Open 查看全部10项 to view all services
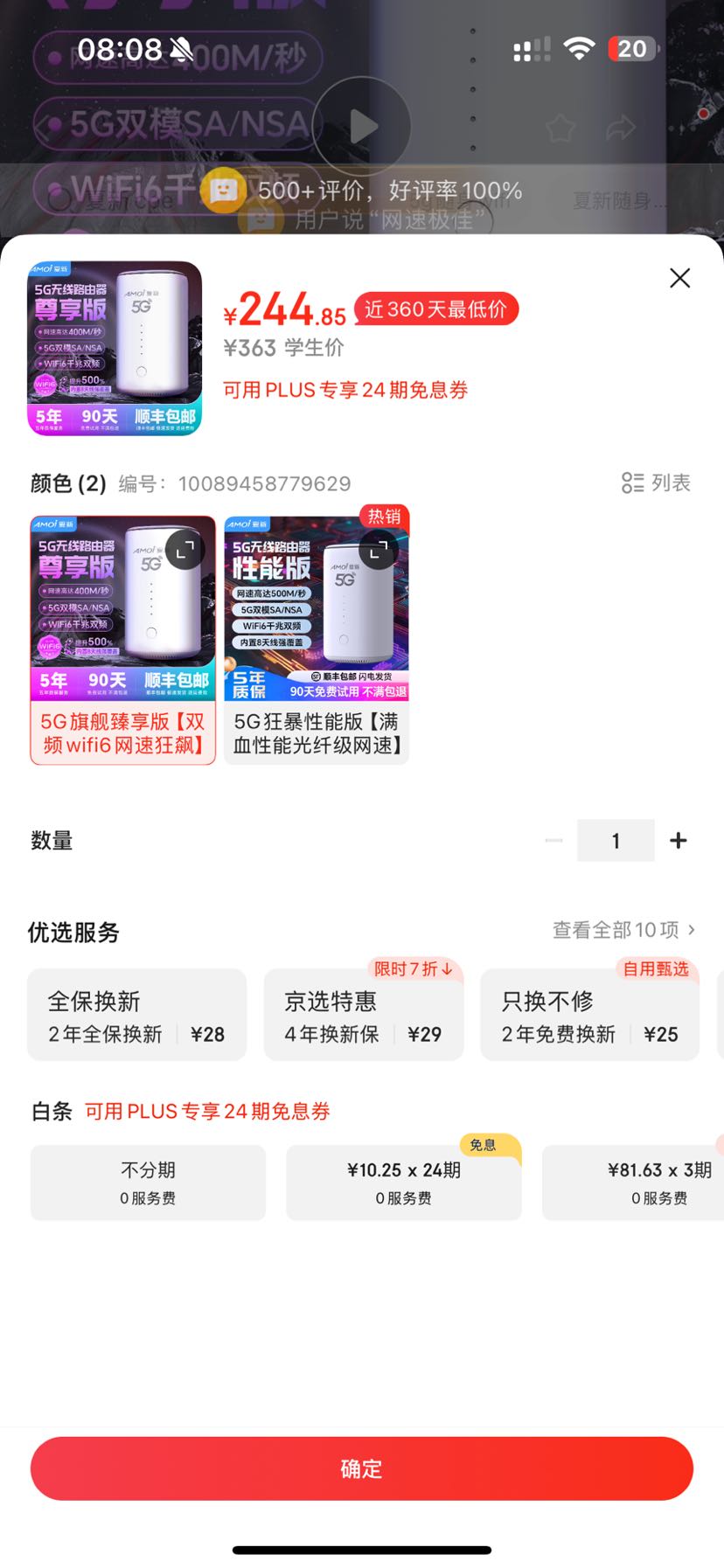The height and width of the screenshot is (1568, 724). click(622, 930)
